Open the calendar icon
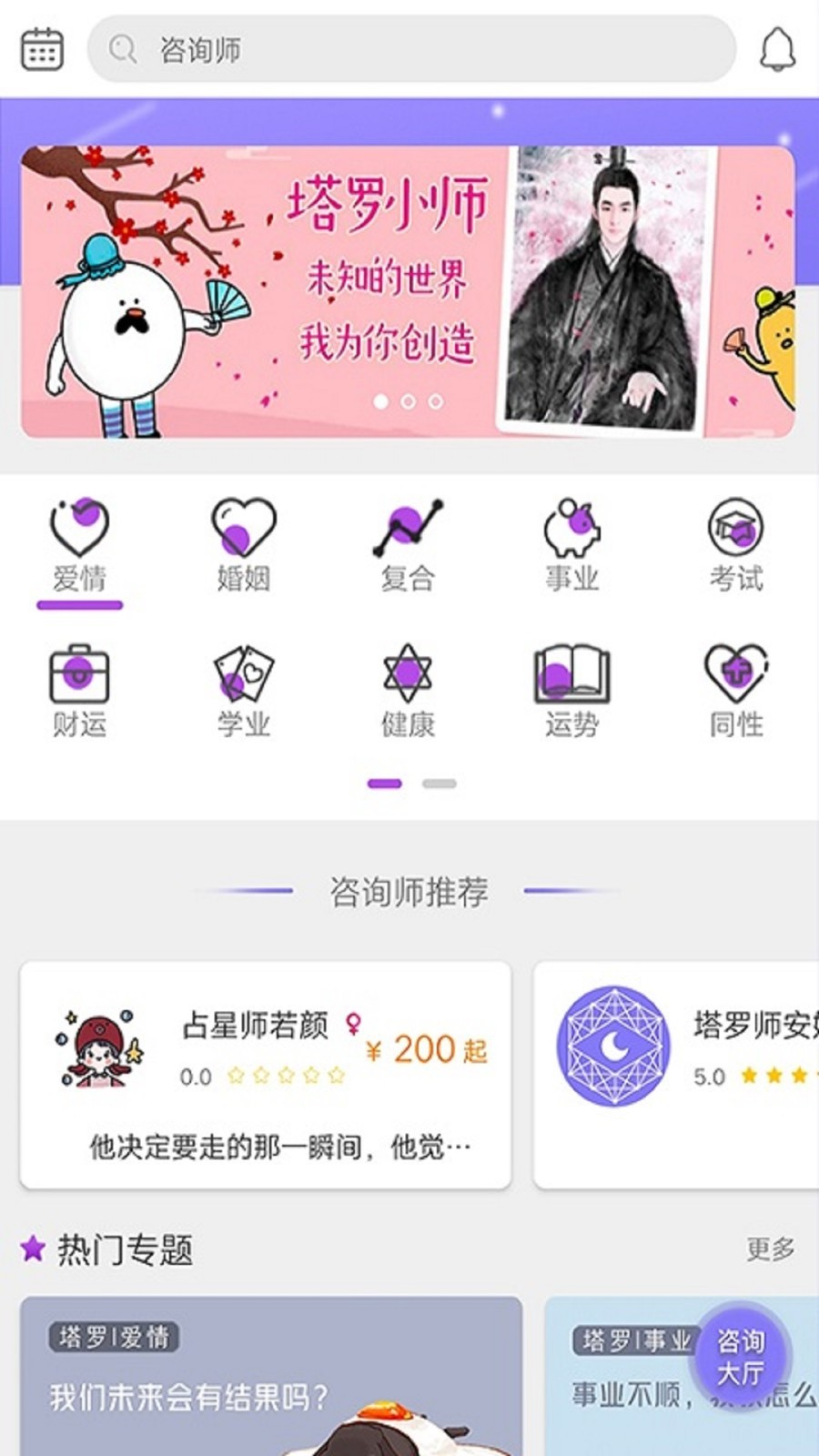819x1456 pixels. pyautogui.click(x=42, y=48)
